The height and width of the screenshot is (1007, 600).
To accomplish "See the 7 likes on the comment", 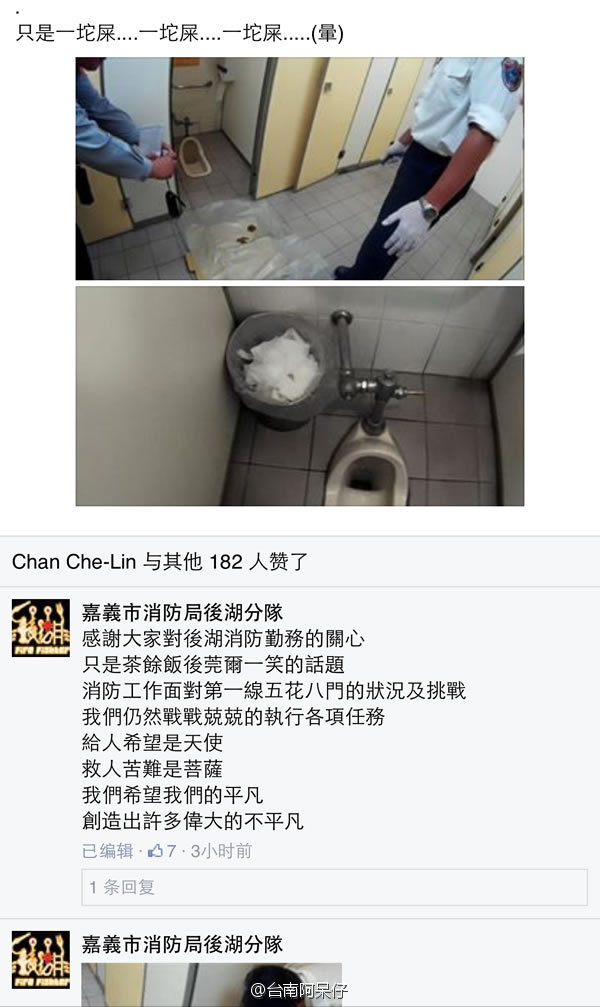I will point(162,851).
